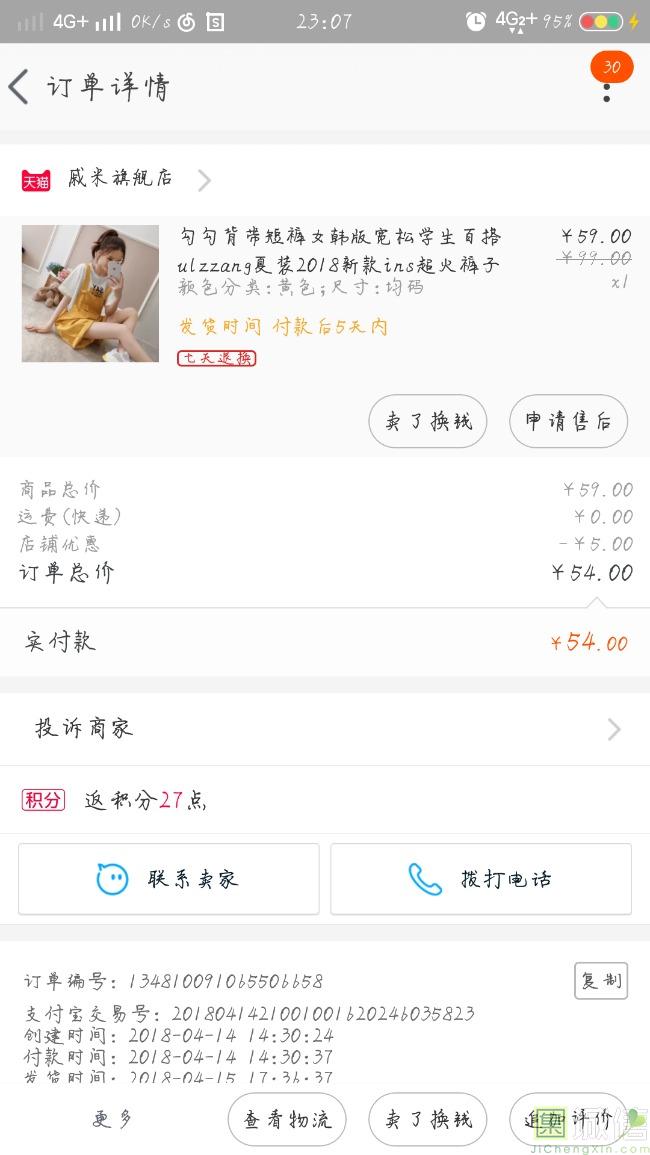Open 更多 in the bottom bar
650x1155 pixels.
112,1119
